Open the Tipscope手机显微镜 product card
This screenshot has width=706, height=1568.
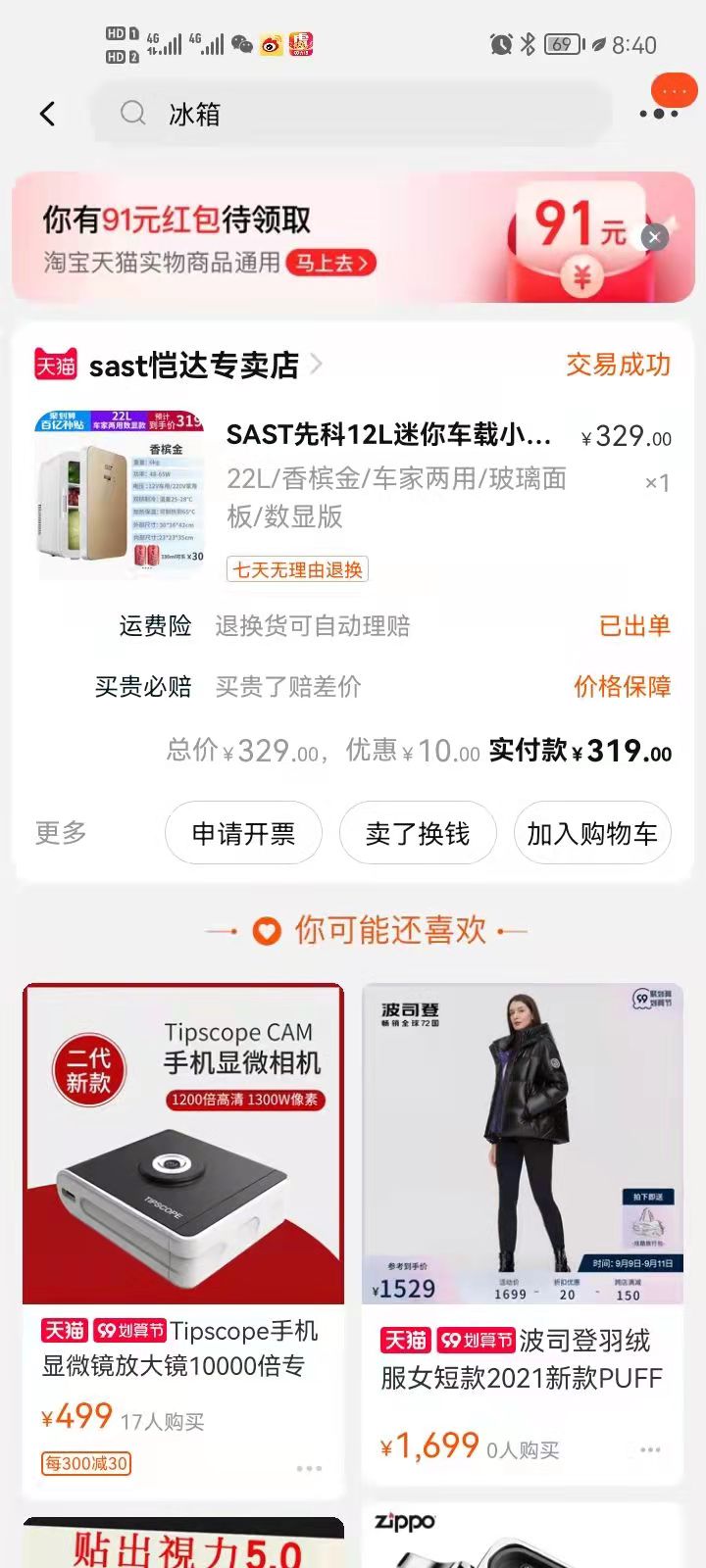tap(183, 1241)
